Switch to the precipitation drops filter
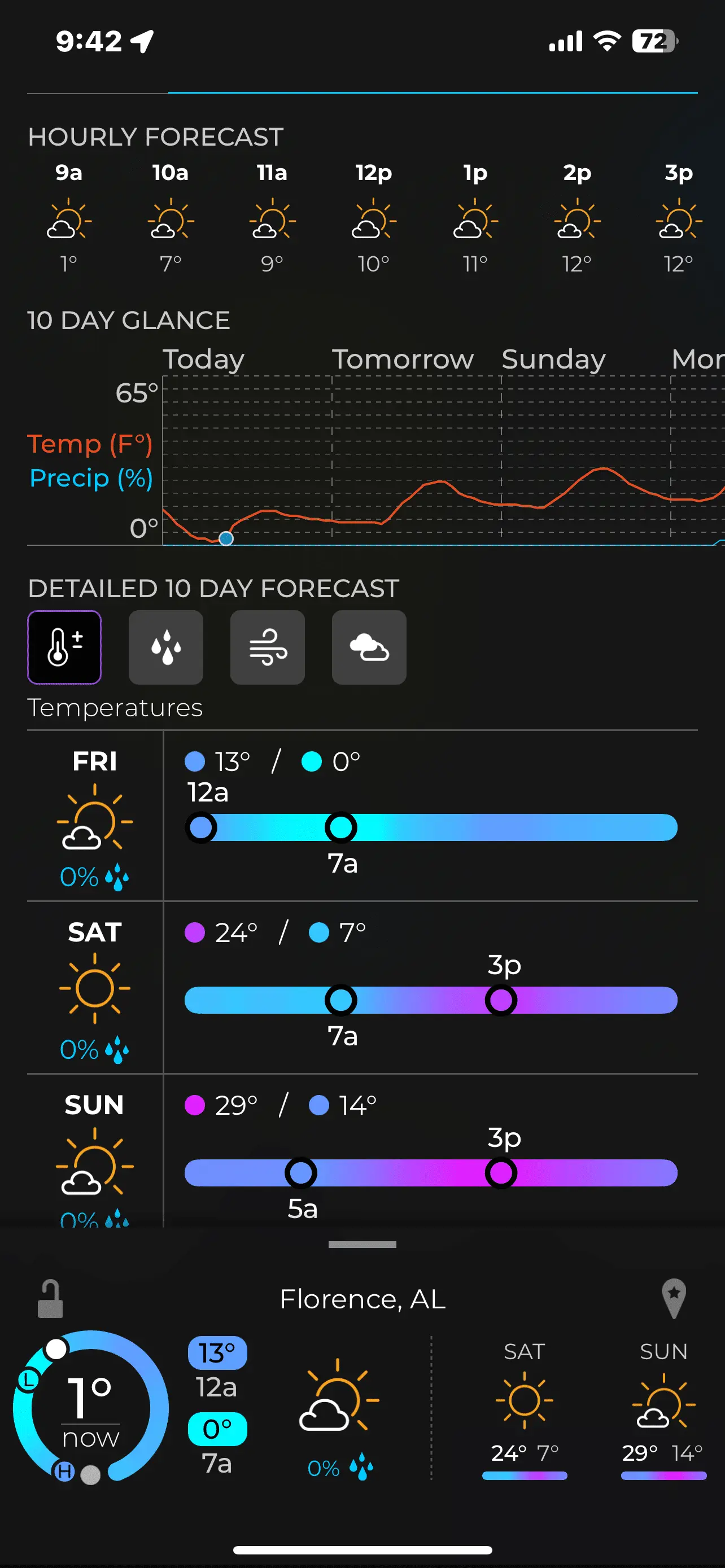Viewport: 725px width, 1568px height. 165,647
